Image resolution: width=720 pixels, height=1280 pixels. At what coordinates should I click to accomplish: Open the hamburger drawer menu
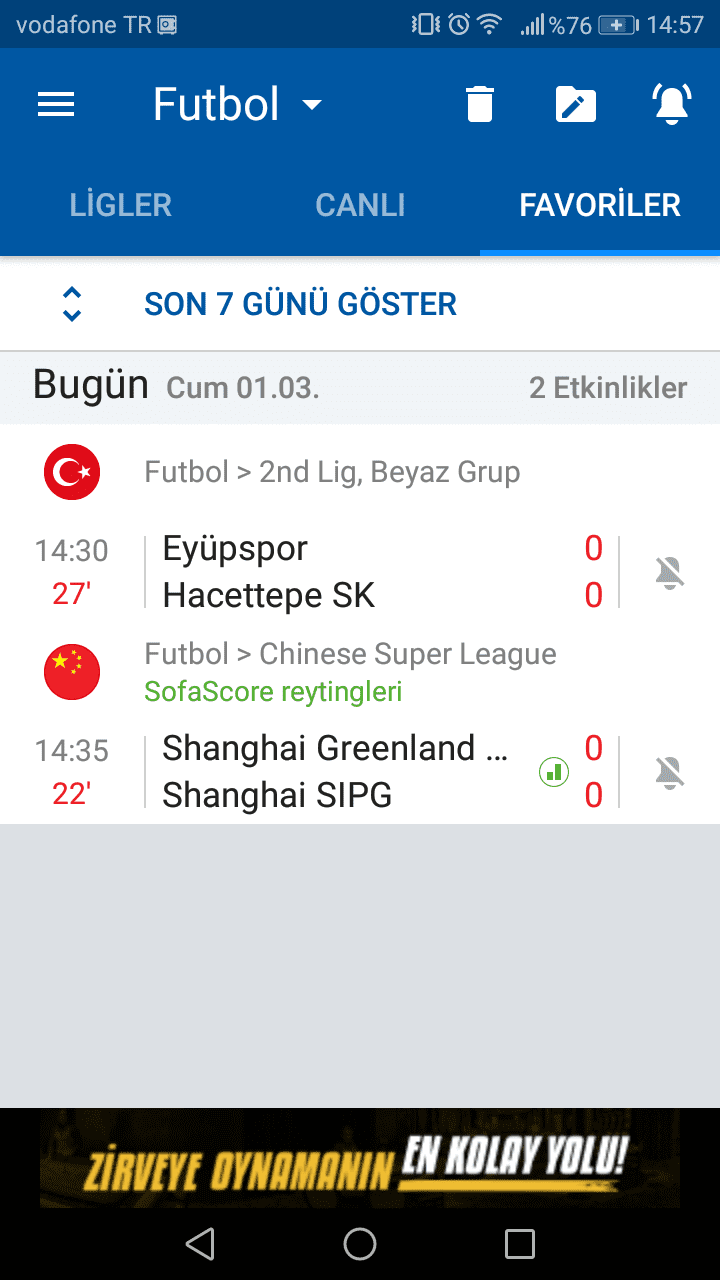click(x=56, y=104)
